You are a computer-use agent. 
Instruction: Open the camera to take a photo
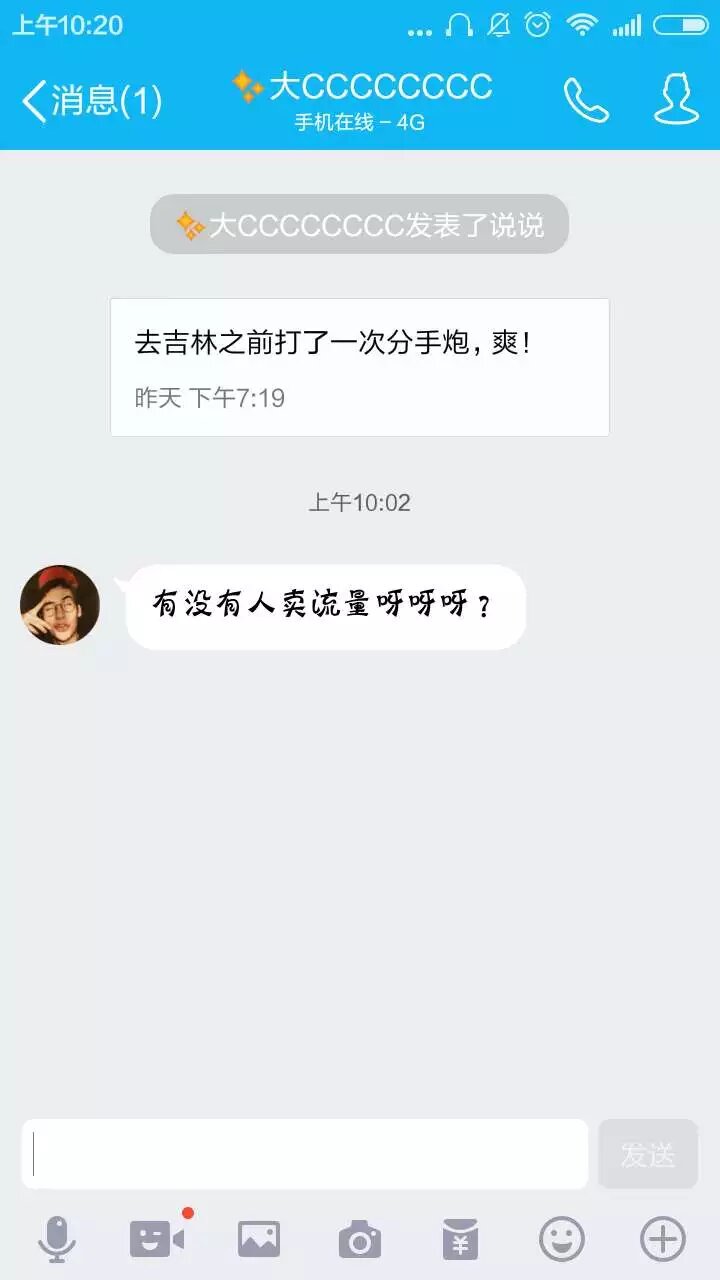[x=360, y=1240]
